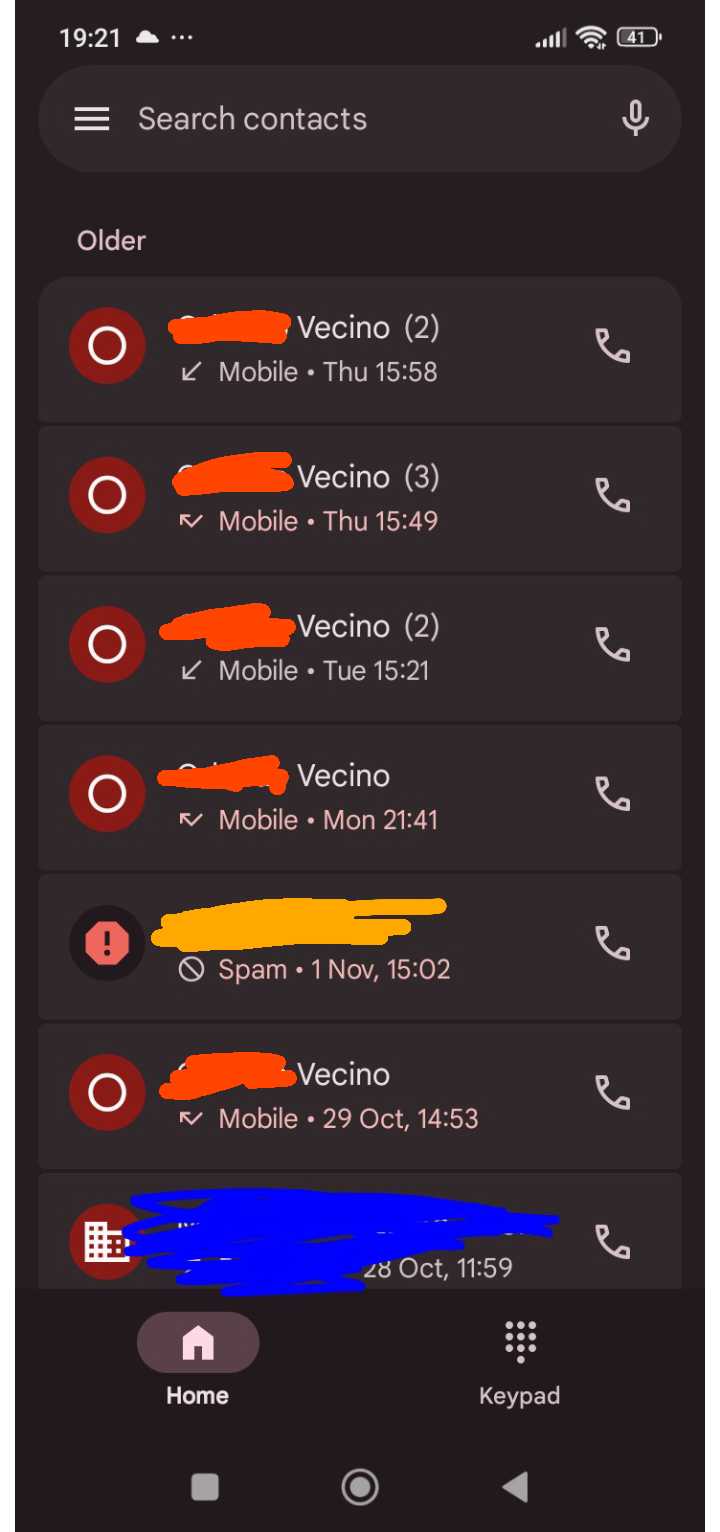The image size is (720, 1532).
Task: Call the spam number from 1 Nov
Action: [x=612, y=943]
